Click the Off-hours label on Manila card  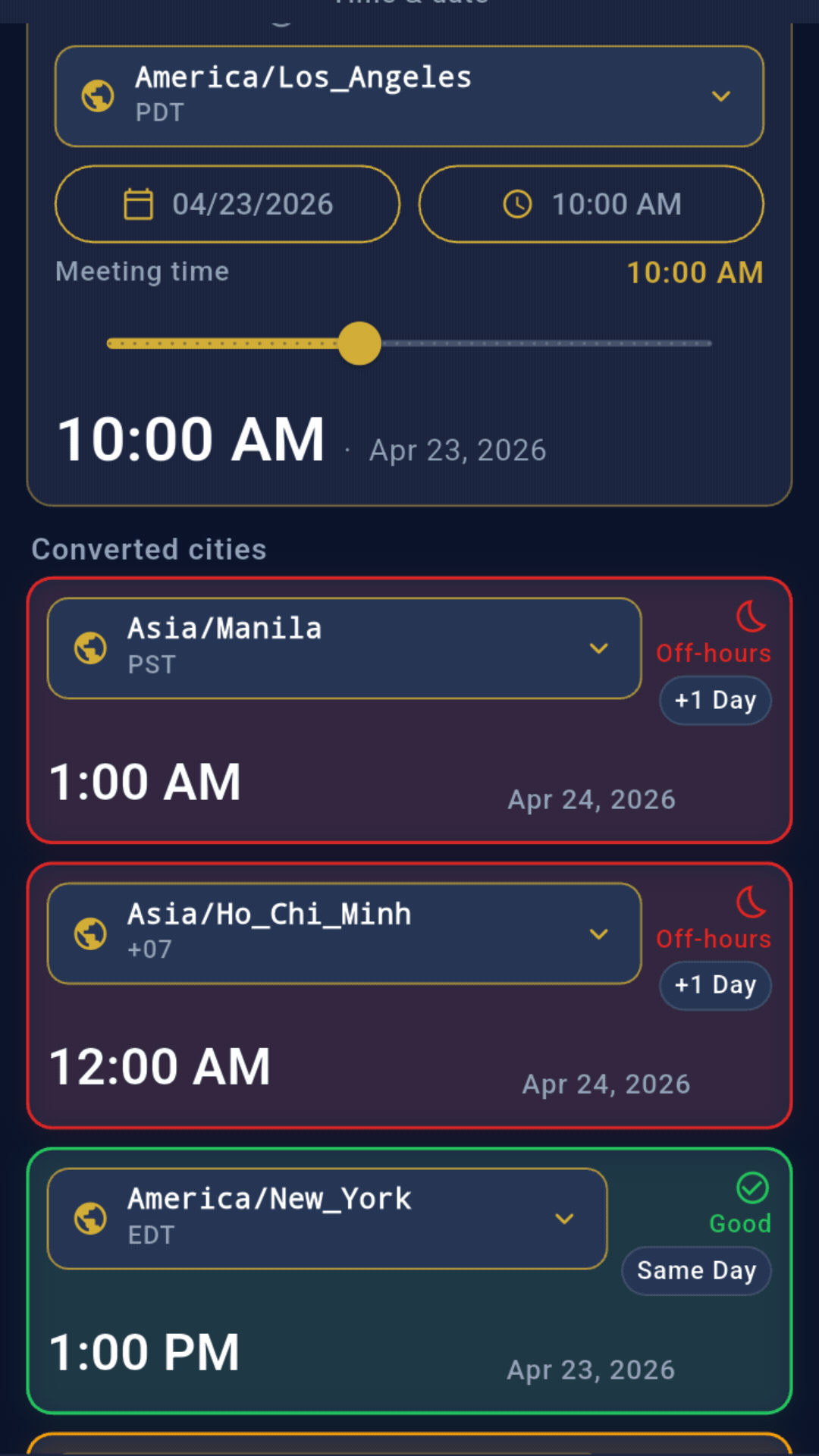pos(712,653)
